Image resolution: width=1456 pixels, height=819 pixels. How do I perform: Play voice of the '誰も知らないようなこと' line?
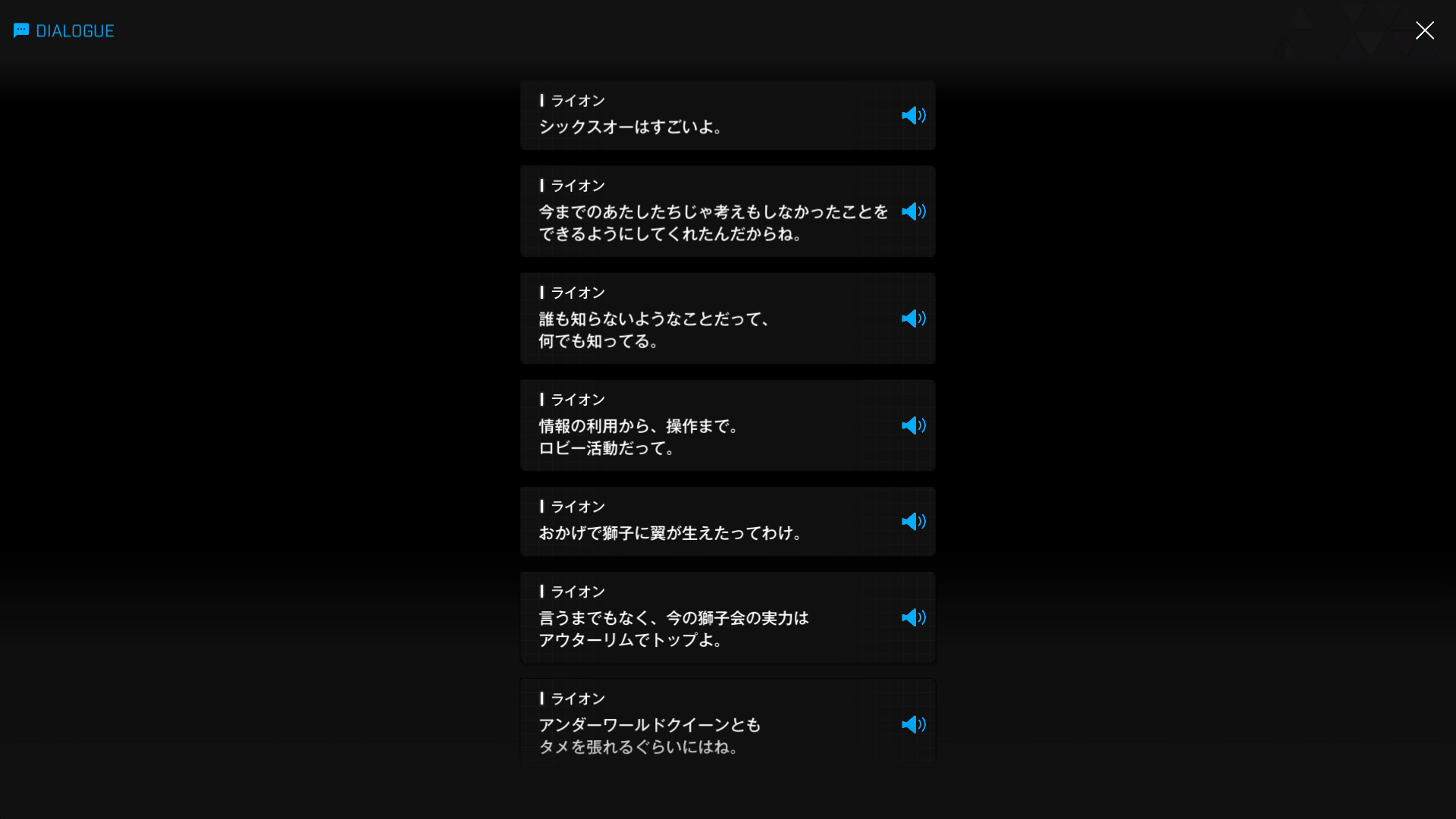coord(913,318)
